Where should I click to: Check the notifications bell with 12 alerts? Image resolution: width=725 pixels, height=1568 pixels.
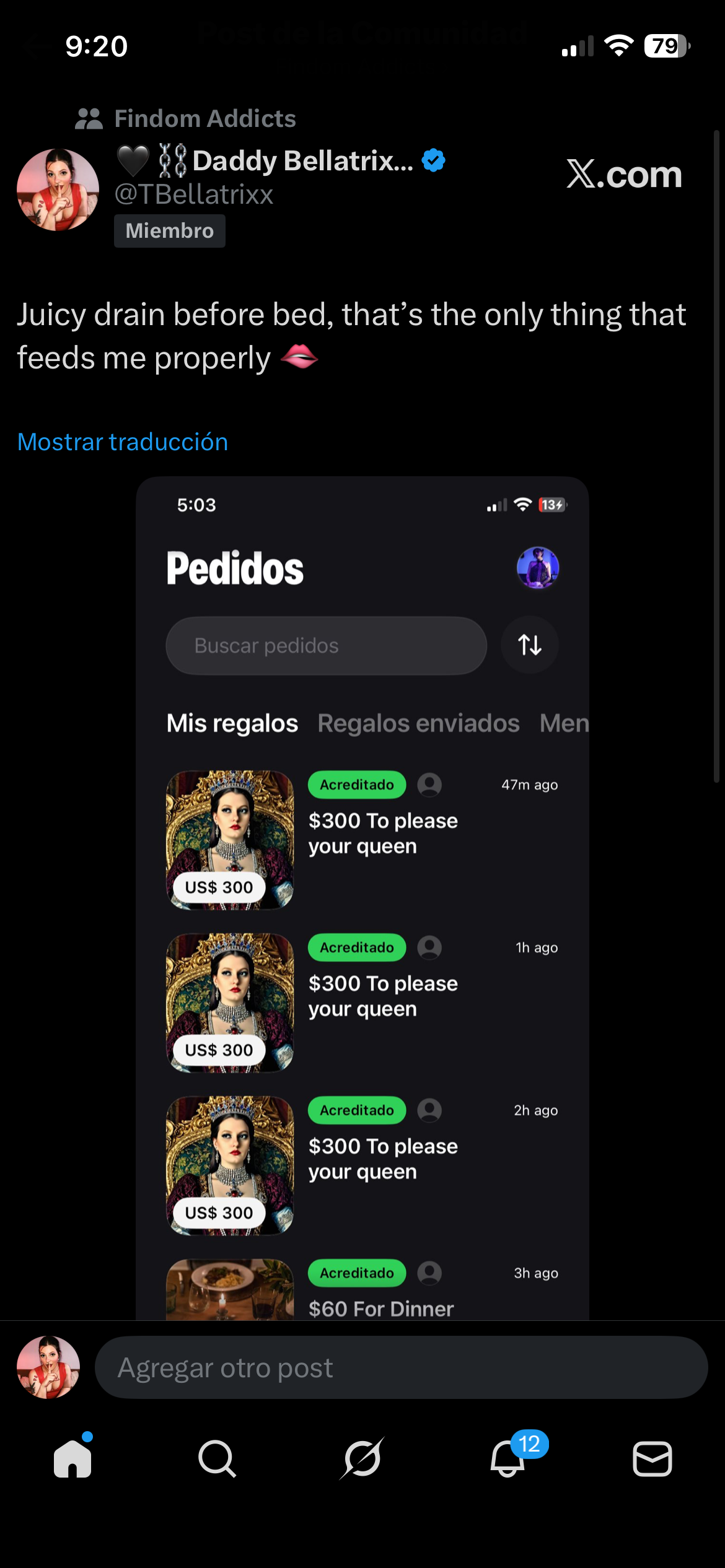pyautogui.click(x=508, y=1458)
